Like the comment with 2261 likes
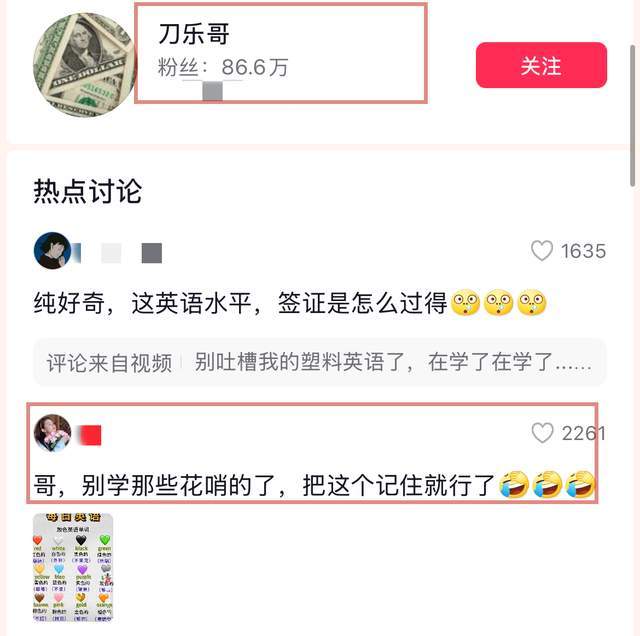This screenshot has width=640, height=636. (542, 433)
